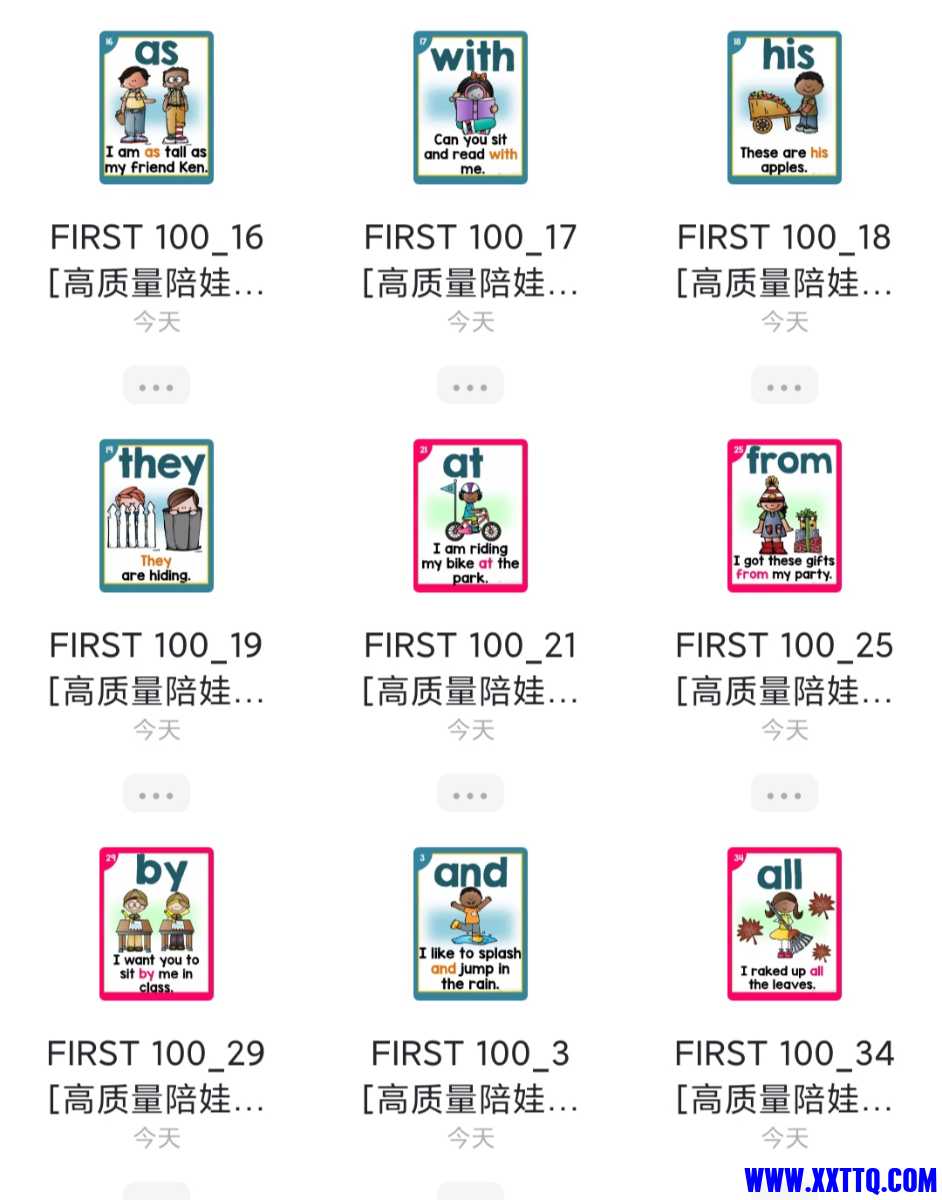
Task: Open the FIRST 100_3 'and' file
Action: (x=470, y=924)
